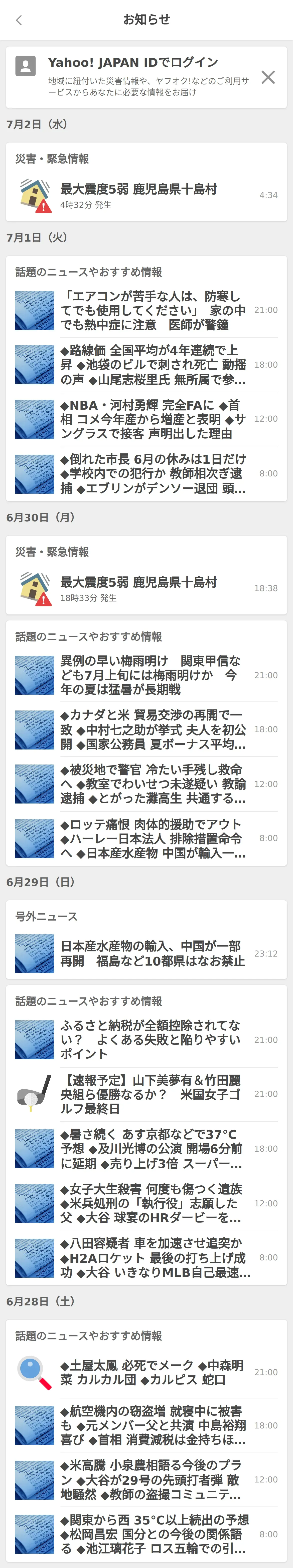Open the 航空機内の窃盗増 就寝中に被害も digest
This screenshot has width=293, height=1568.
tap(152, 1425)
